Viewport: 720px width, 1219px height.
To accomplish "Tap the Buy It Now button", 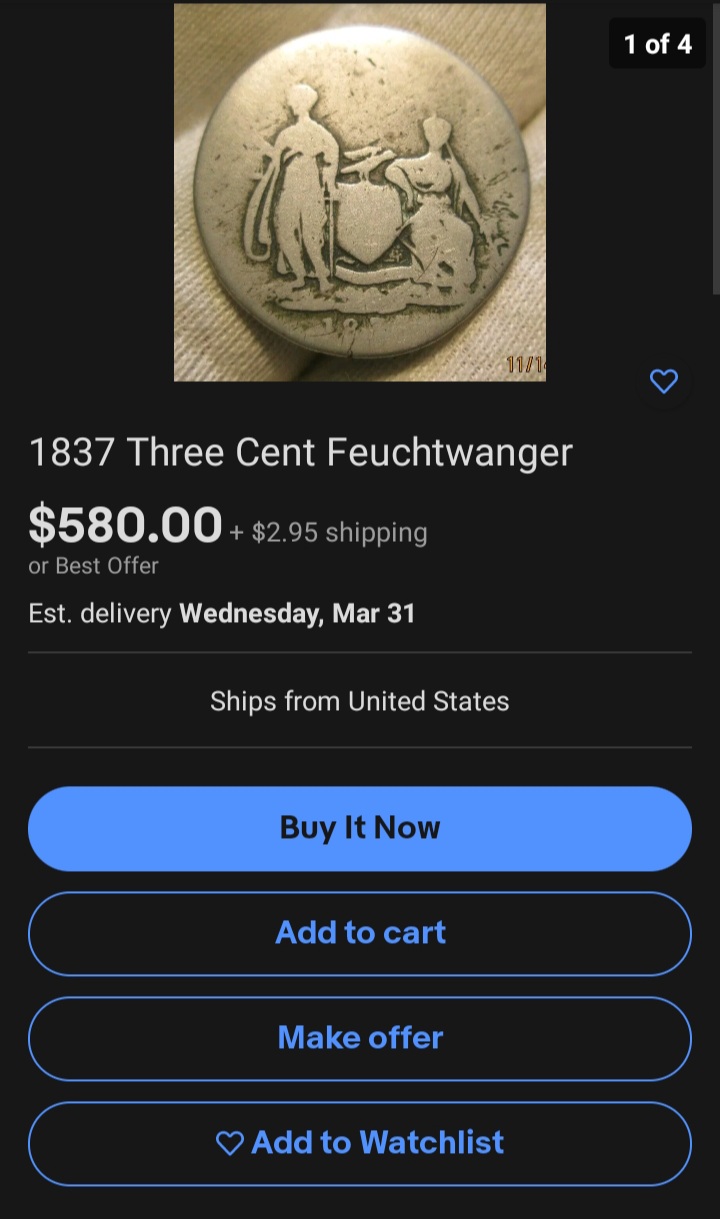I will point(360,828).
